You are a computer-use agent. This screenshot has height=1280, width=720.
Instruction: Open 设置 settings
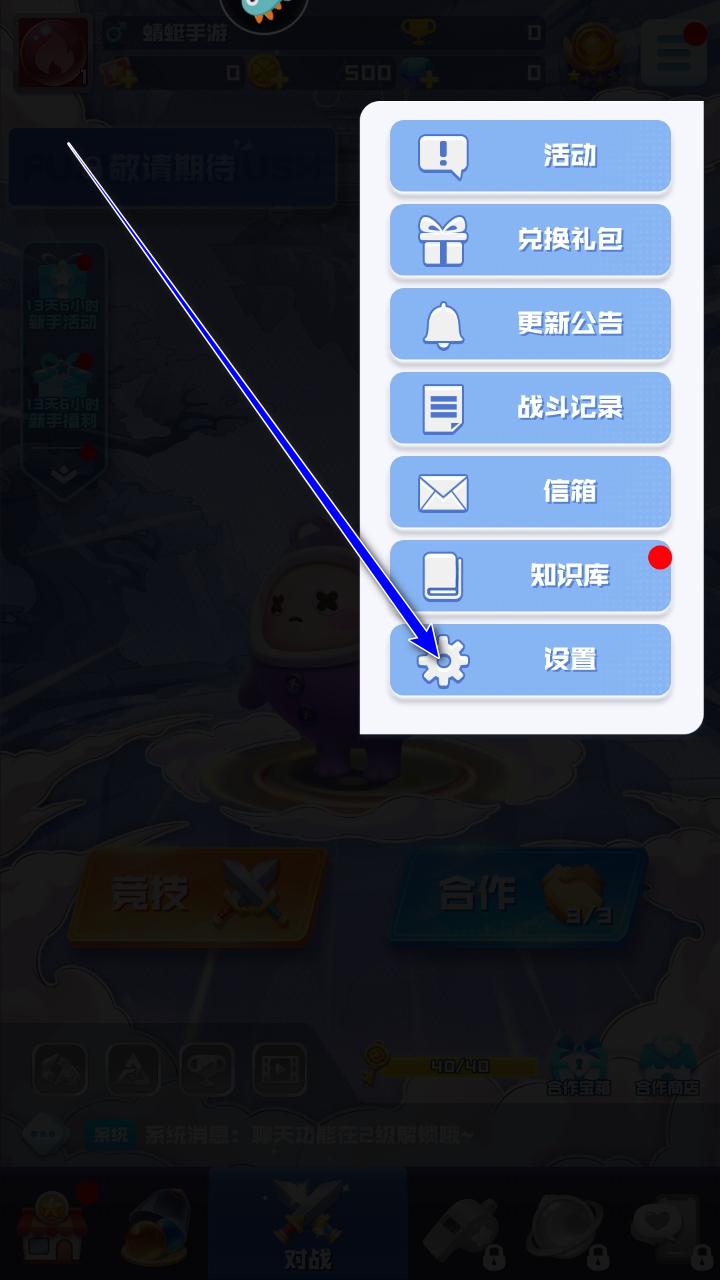coord(530,659)
